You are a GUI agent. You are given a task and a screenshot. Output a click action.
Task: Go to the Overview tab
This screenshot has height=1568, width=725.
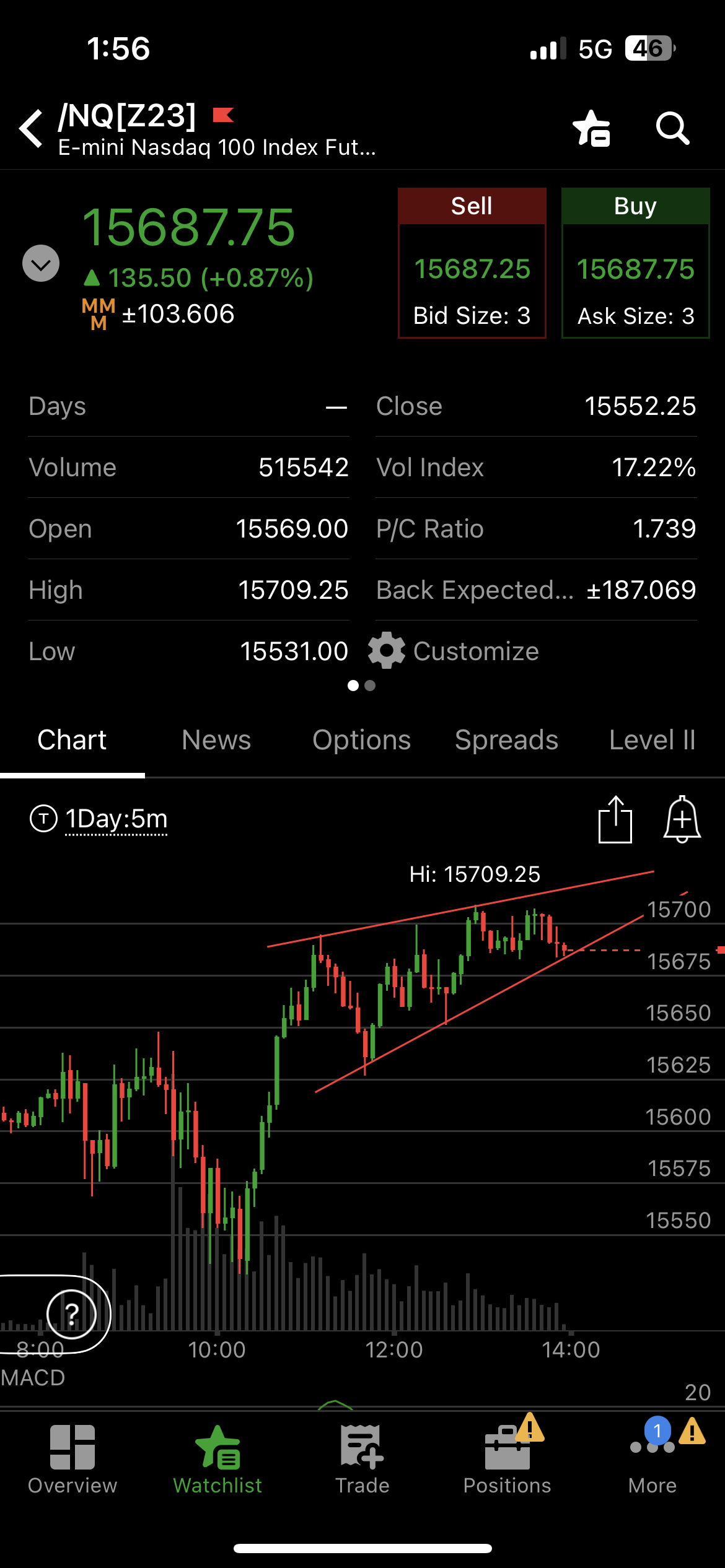tap(72, 1460)
